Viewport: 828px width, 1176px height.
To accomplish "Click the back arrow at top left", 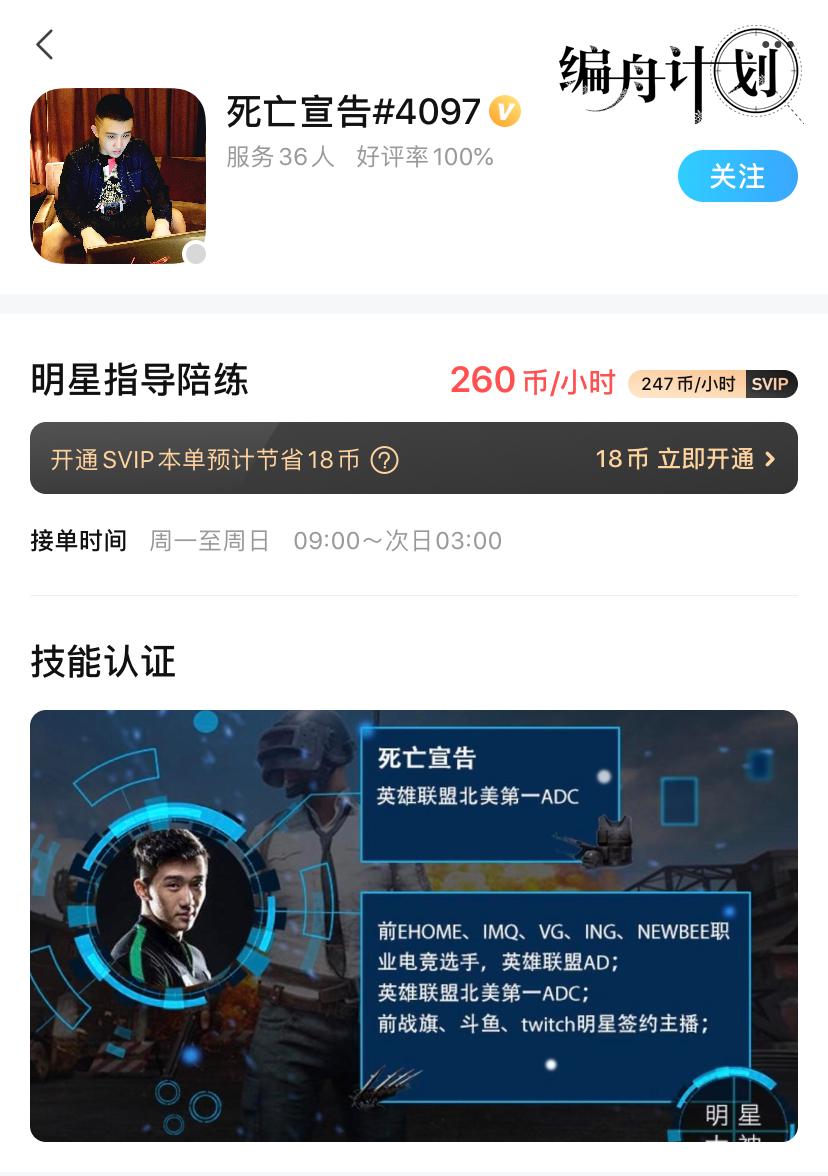I will (x=44, y=44).
